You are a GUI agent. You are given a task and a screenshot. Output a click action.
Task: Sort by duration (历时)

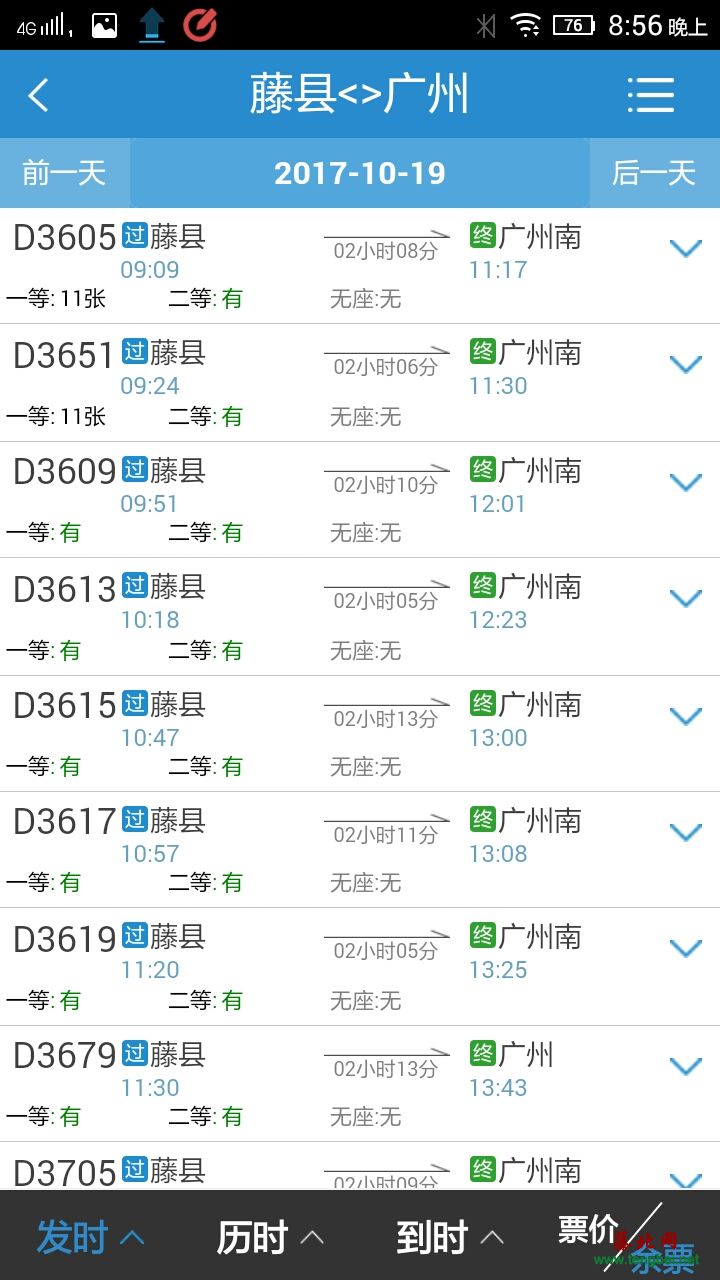click(x=270, y=1238)
